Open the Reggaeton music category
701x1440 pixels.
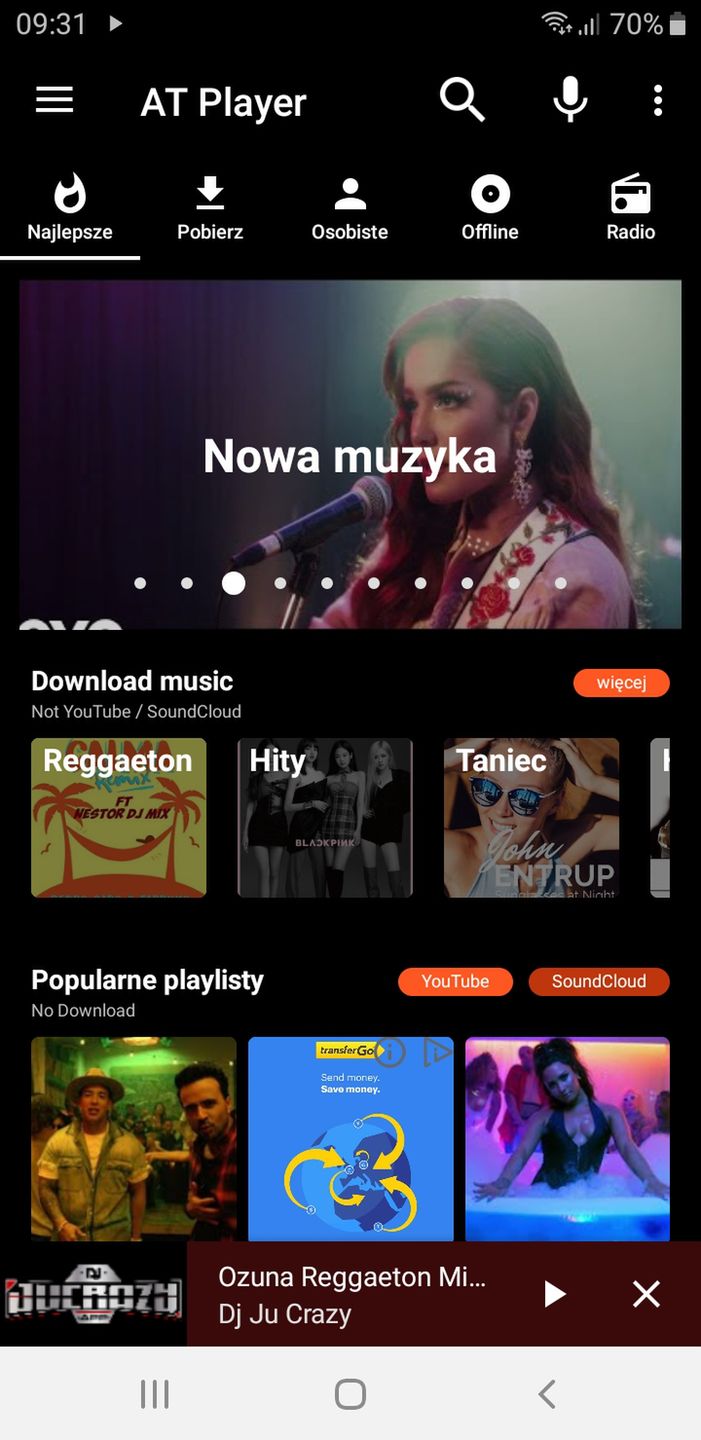(x=119, y=817)
